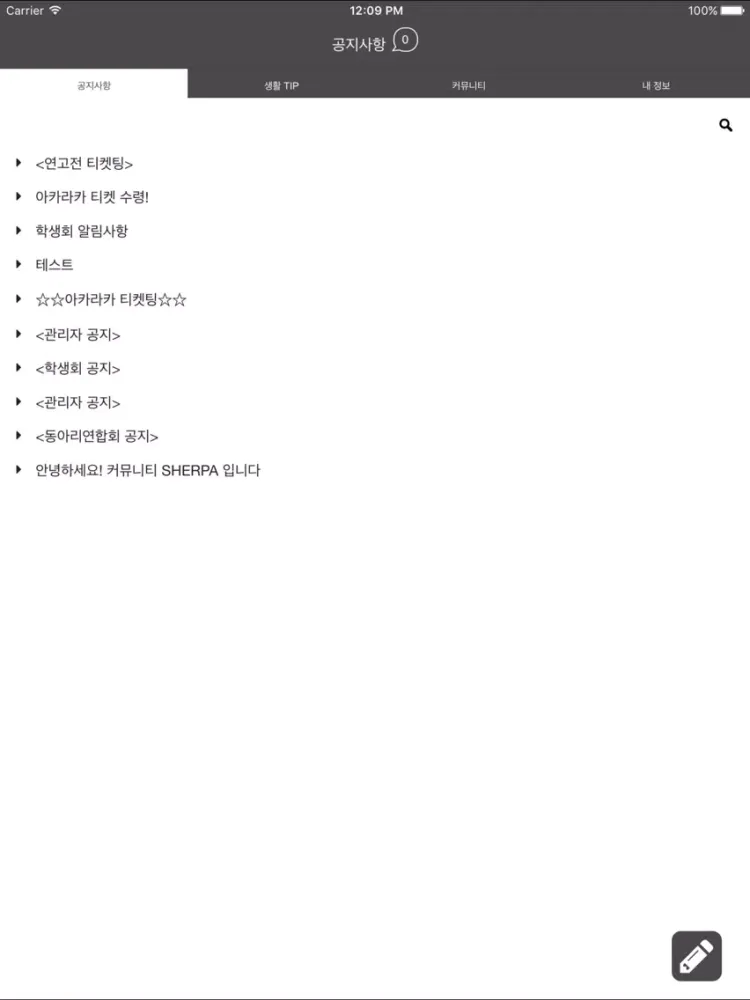Select the 공지사항 tab

[94, 86]
